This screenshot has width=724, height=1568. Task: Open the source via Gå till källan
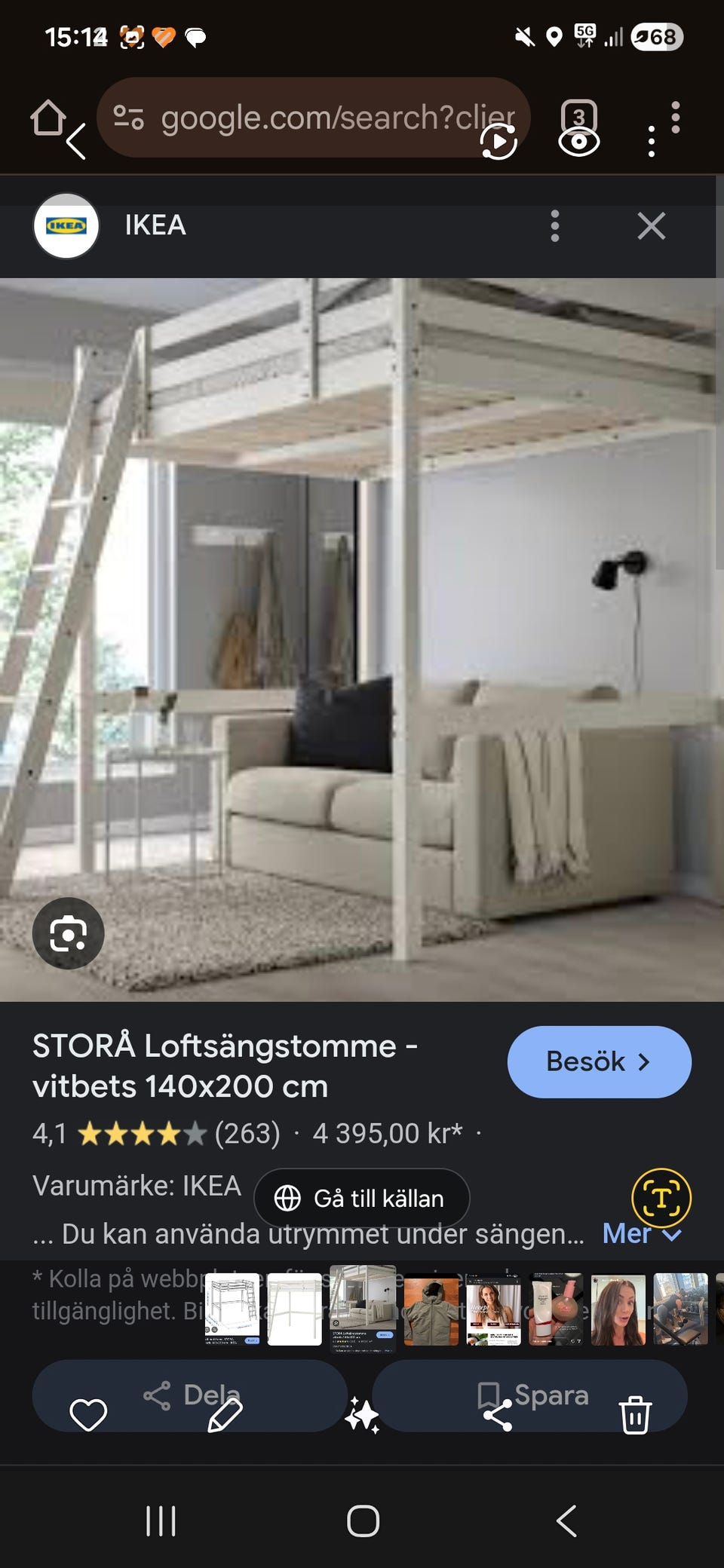click(360, 1198)
